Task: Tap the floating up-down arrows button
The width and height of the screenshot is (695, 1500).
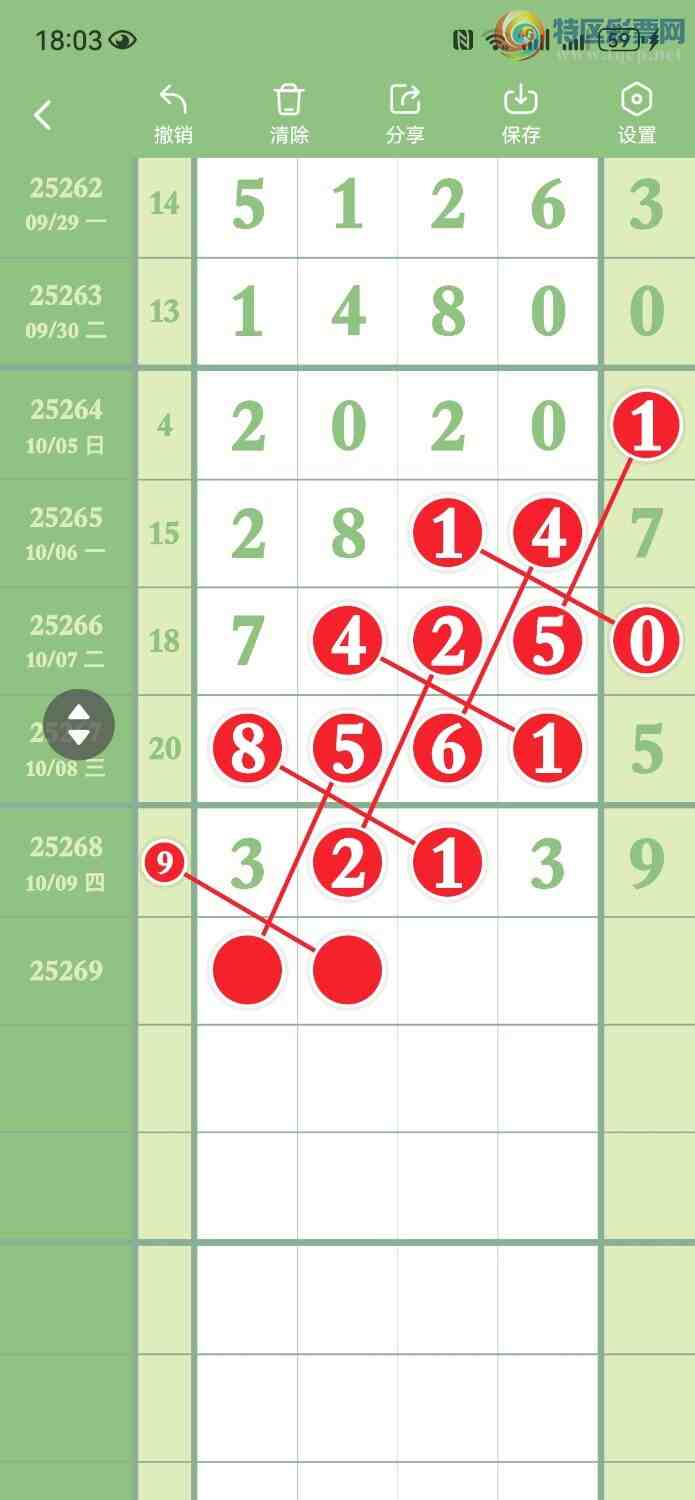Action: coord(79,725)
